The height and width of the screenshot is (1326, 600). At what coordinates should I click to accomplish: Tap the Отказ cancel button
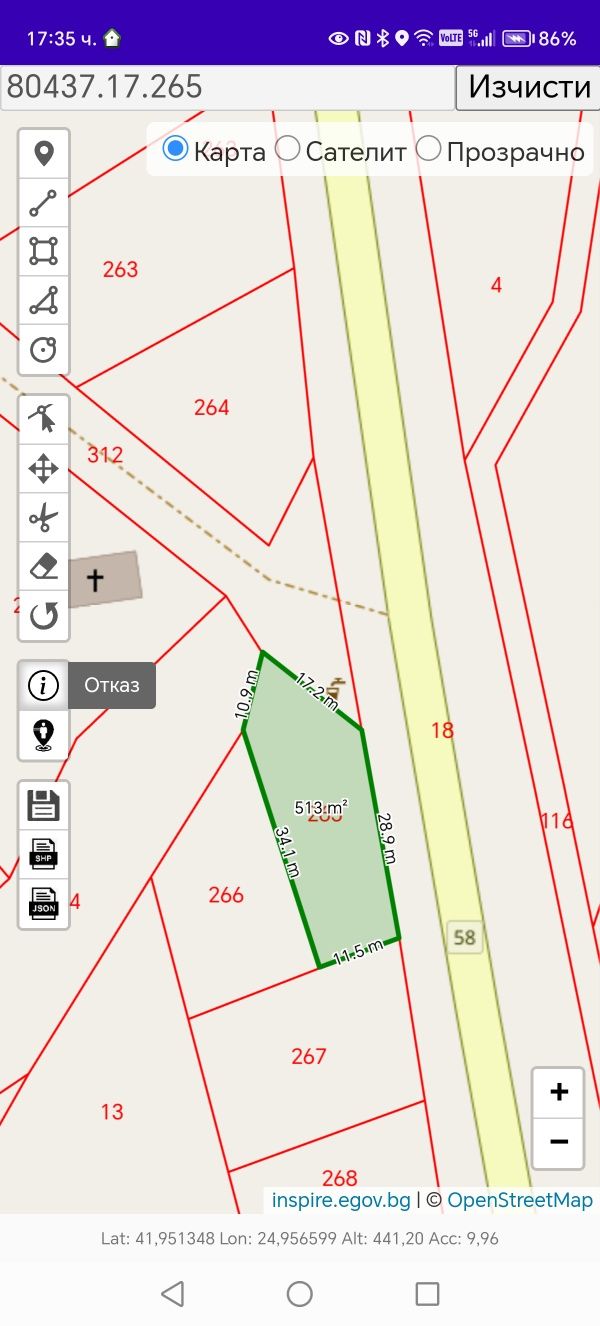click(x=112, y=686)
